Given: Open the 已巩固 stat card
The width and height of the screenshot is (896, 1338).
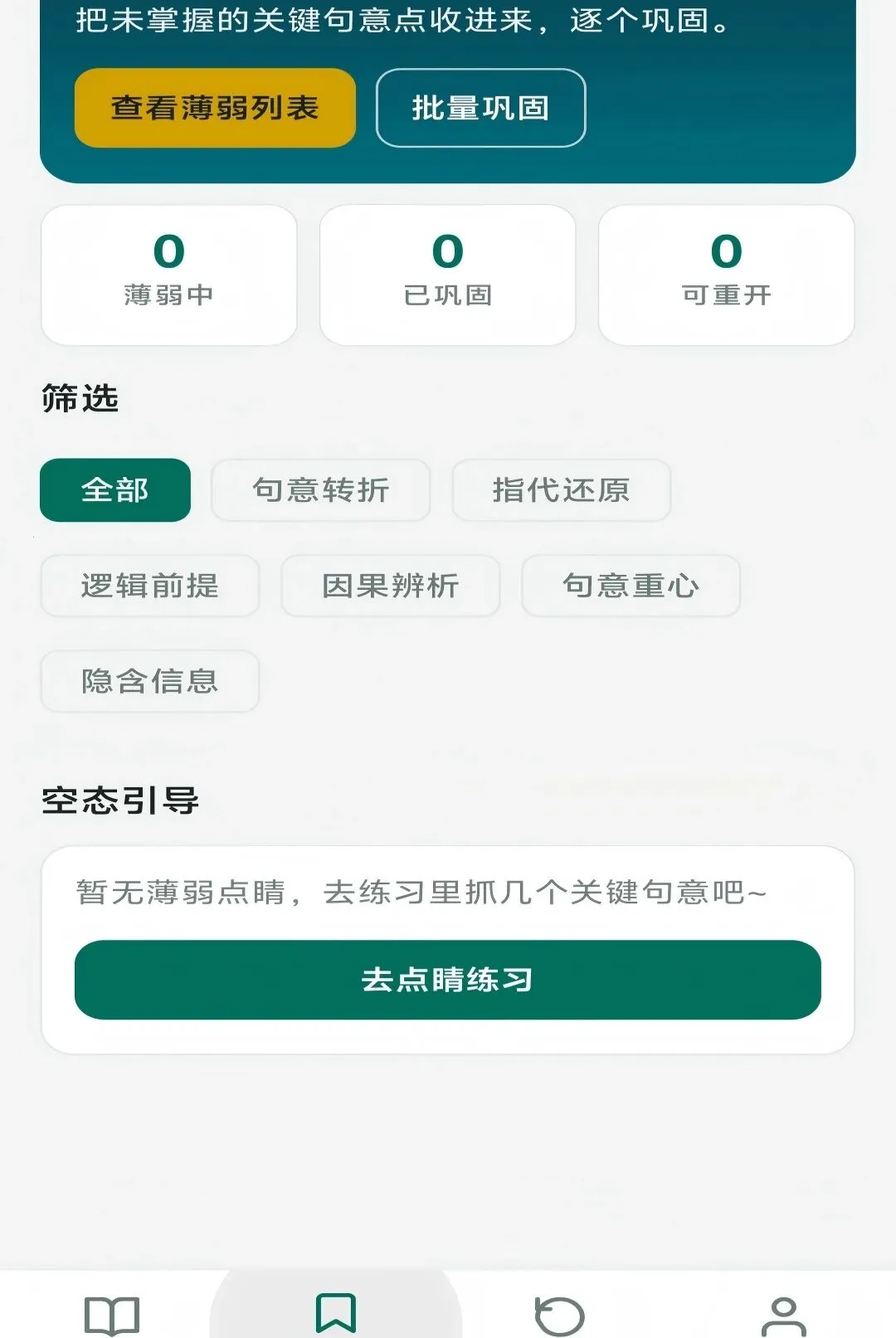Looking at the screenshot, I should 448,275.
